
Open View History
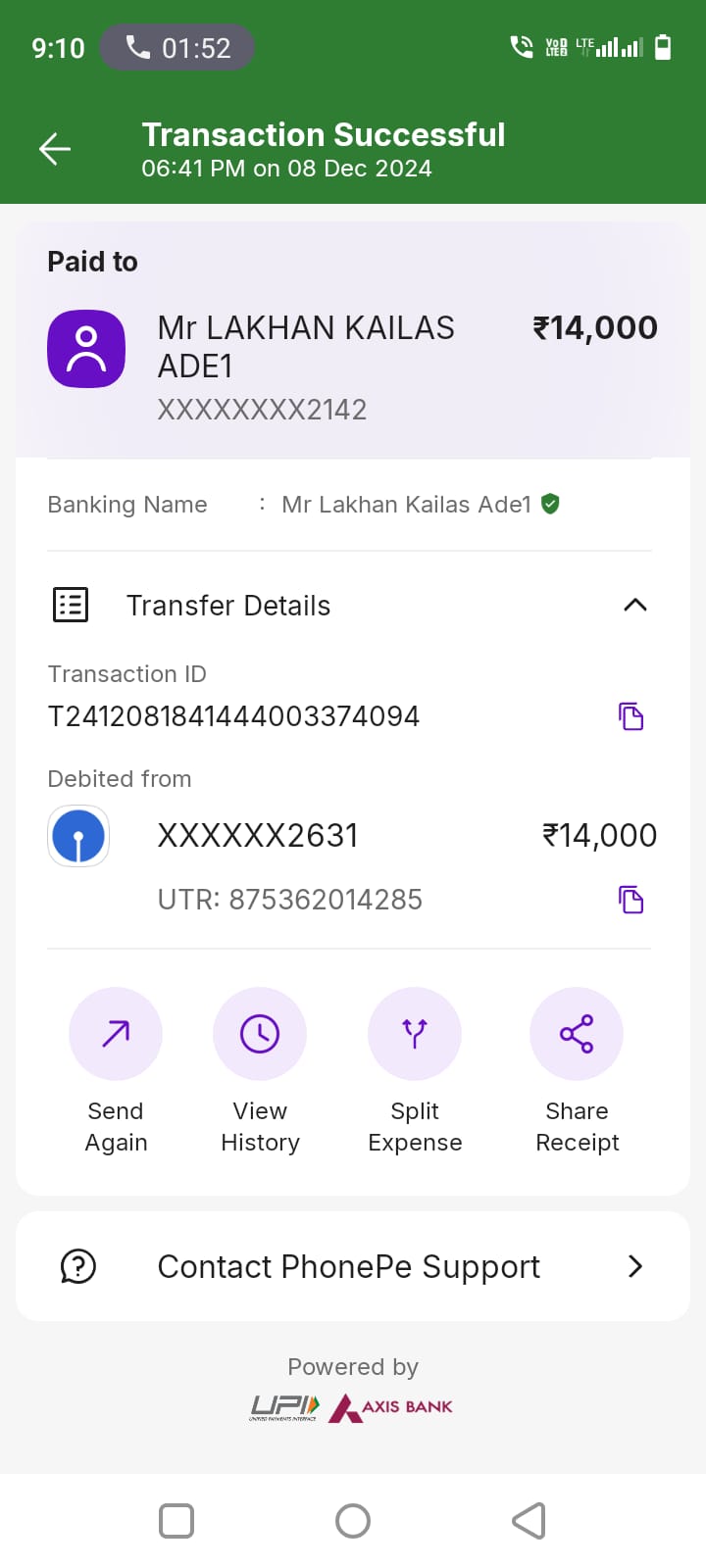point(260,1035)
